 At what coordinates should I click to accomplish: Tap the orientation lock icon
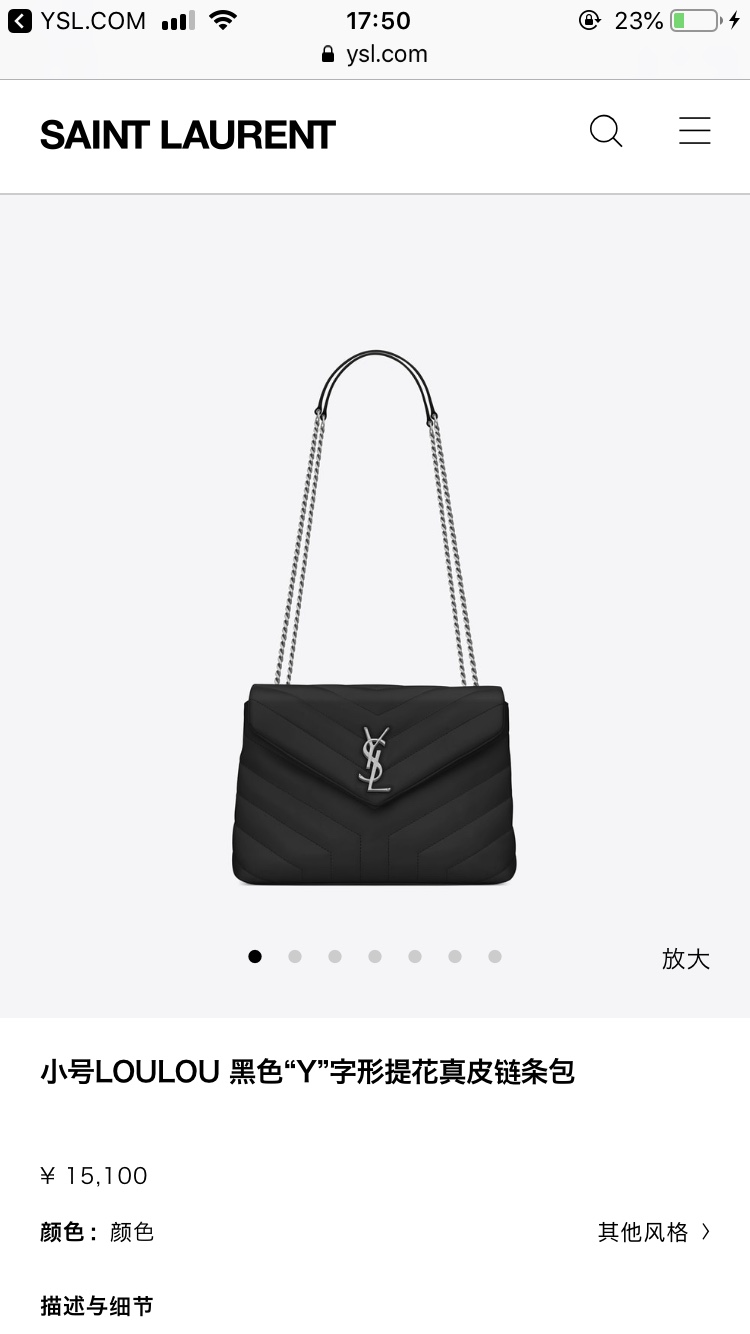click(x=590, y=20)
